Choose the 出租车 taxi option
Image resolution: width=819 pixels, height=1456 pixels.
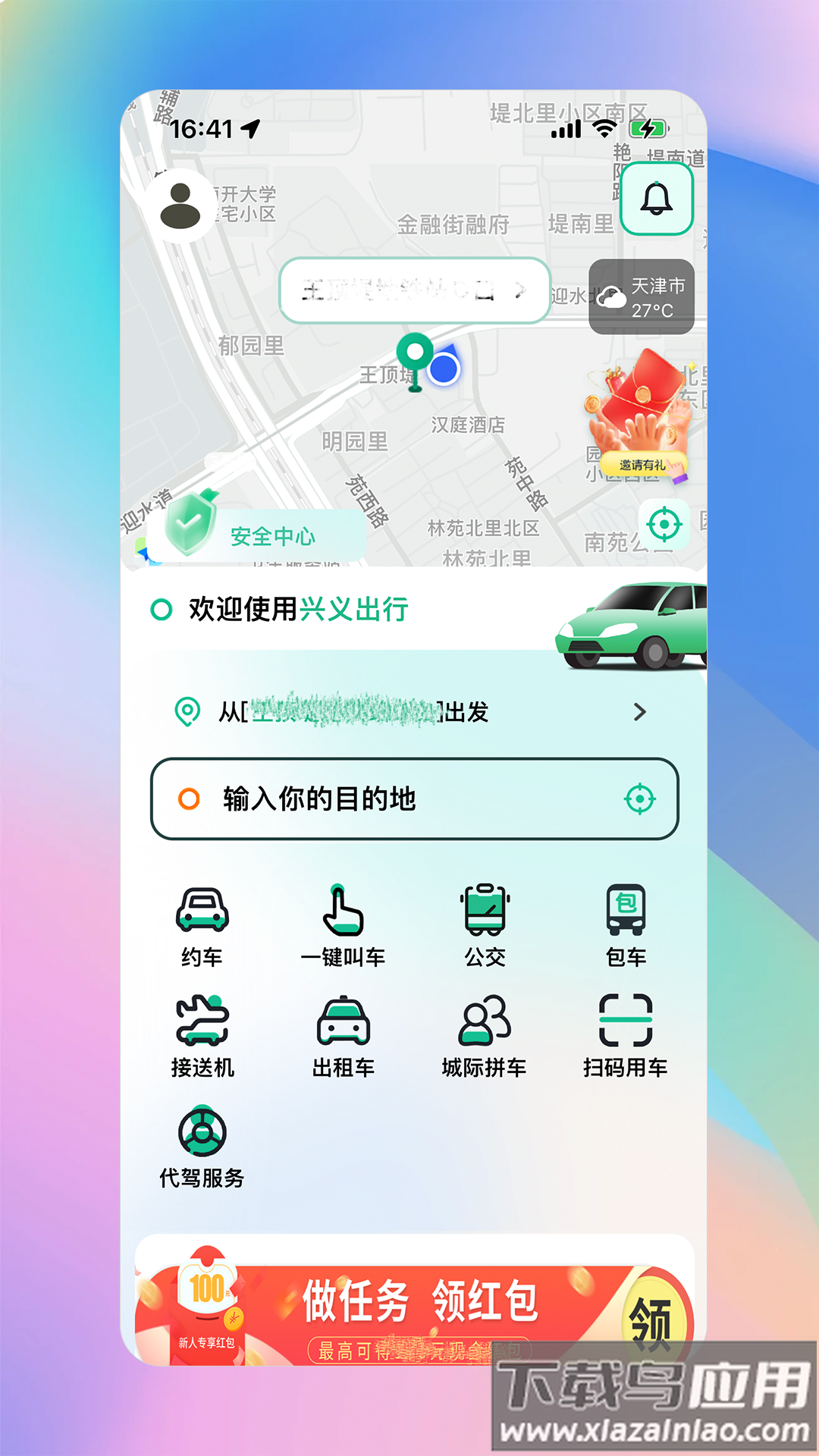tap(343, 1036)
